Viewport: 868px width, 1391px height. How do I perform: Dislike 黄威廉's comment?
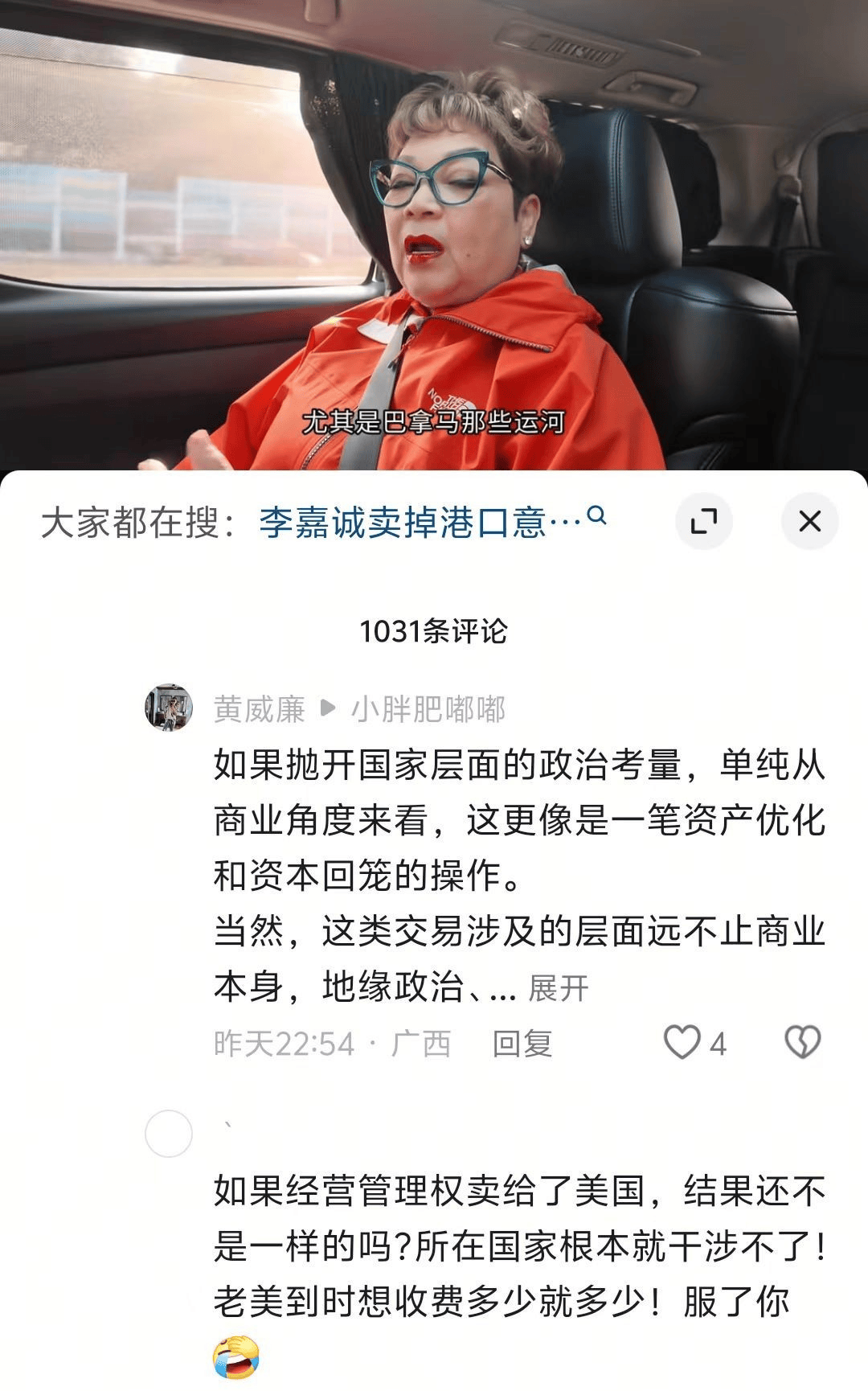coord(802,1043)
